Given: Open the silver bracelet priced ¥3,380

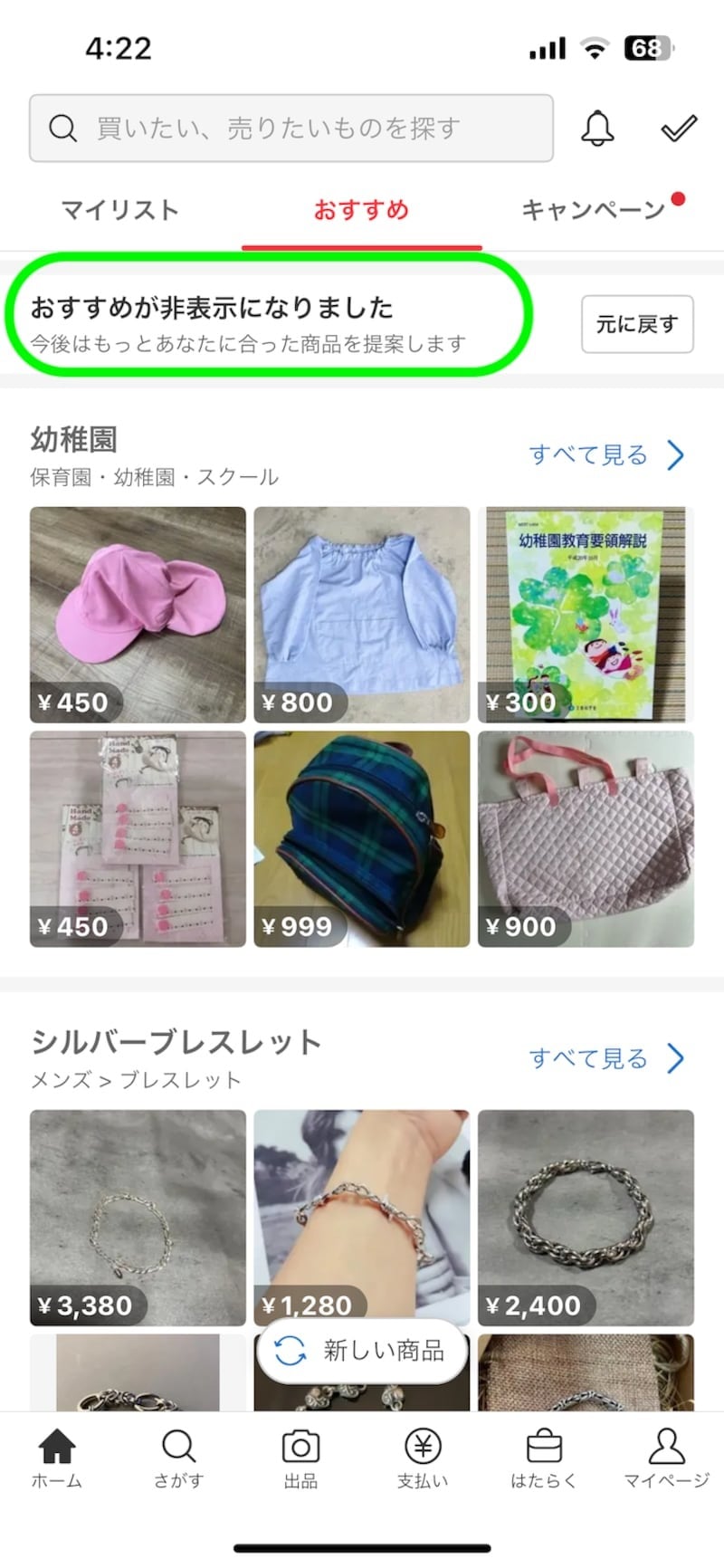Looking at the screenshot, I should [138, 1217].
